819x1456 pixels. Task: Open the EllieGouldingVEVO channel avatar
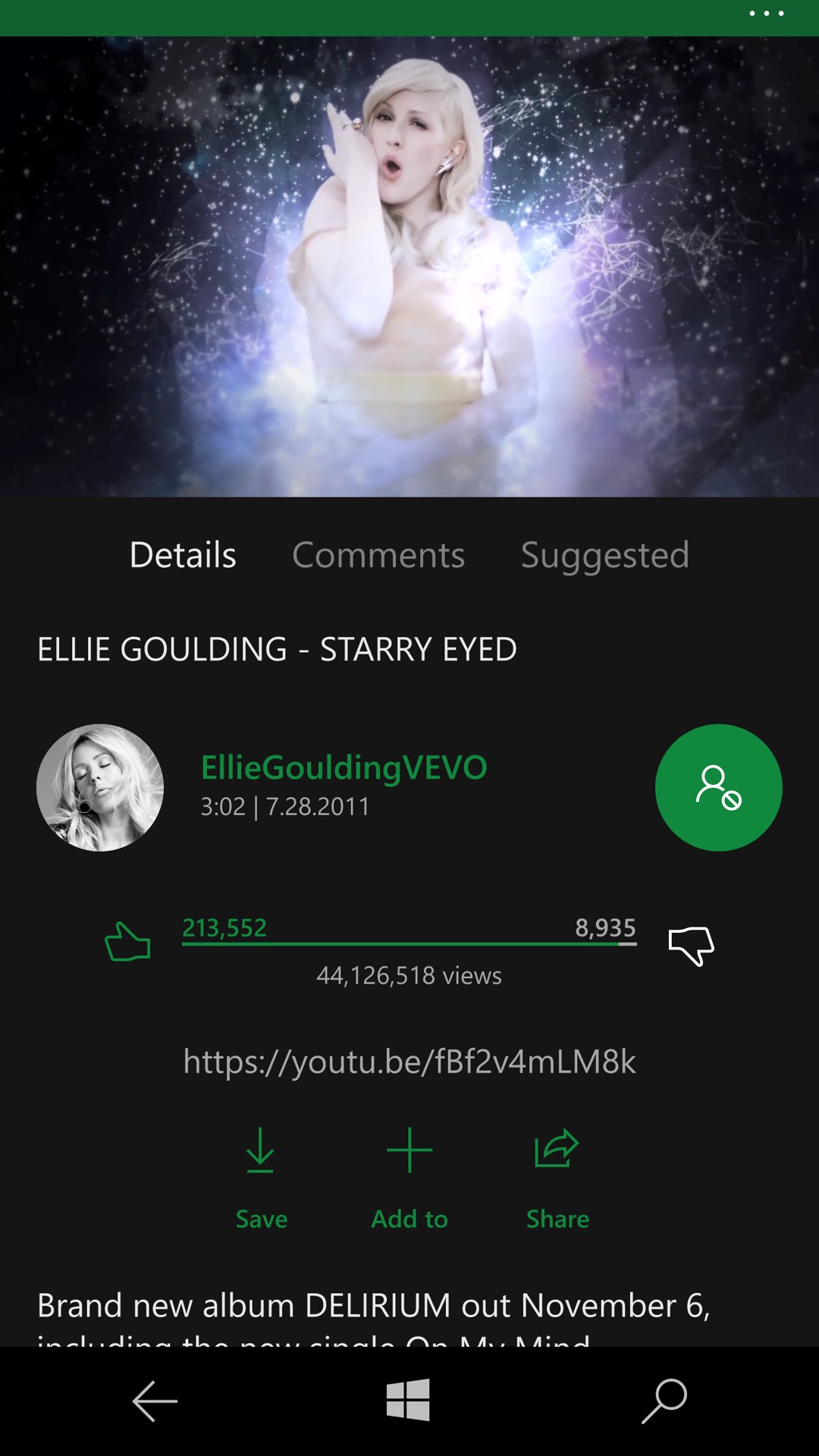100,788
